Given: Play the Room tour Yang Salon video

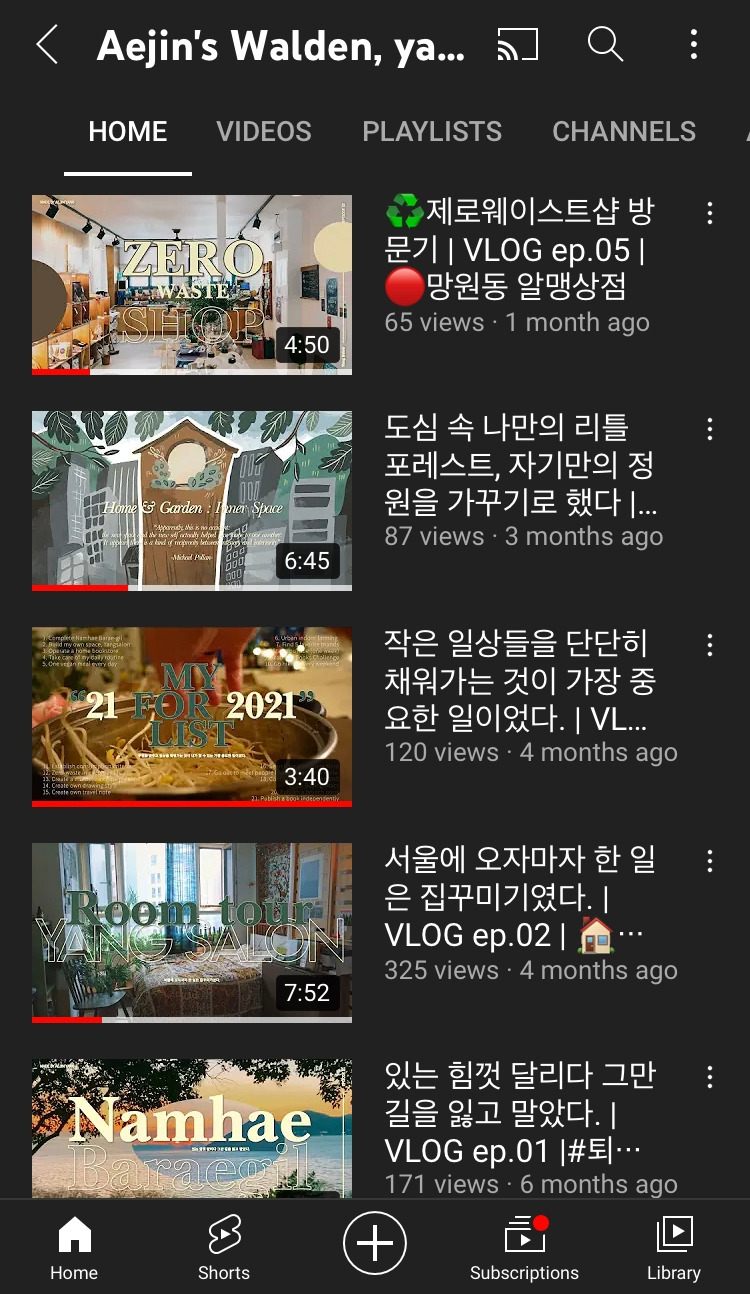Looking at the screenshot, I should [192, 933].
